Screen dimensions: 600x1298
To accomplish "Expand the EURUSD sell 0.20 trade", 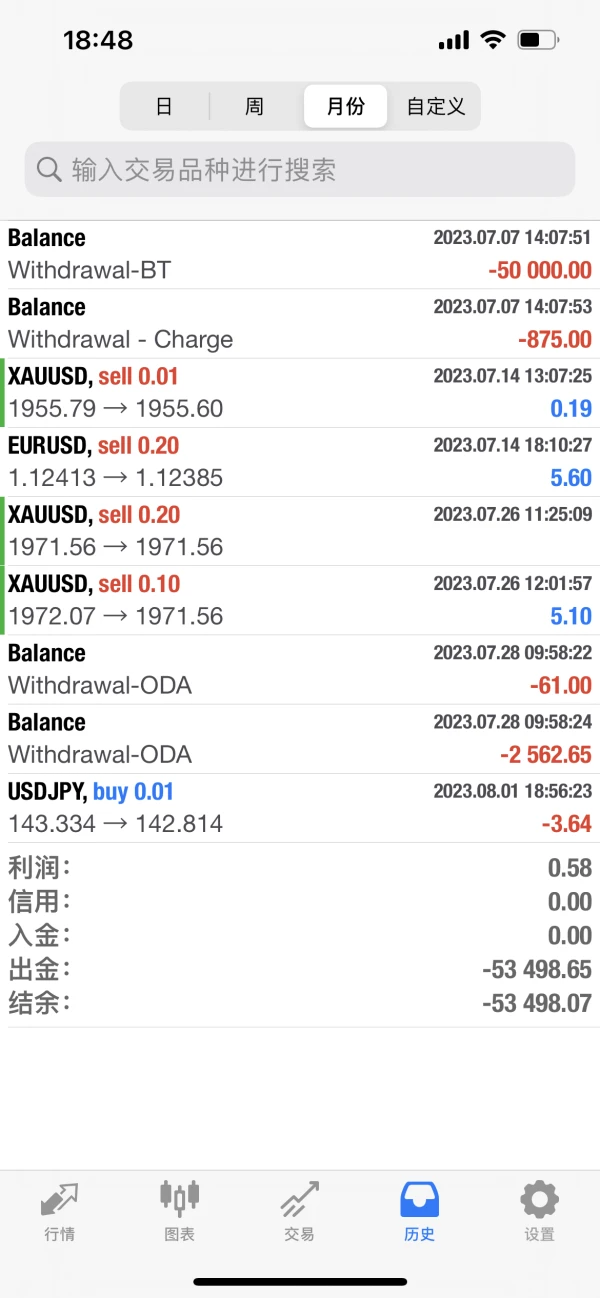I will click(x=300, y=462).
